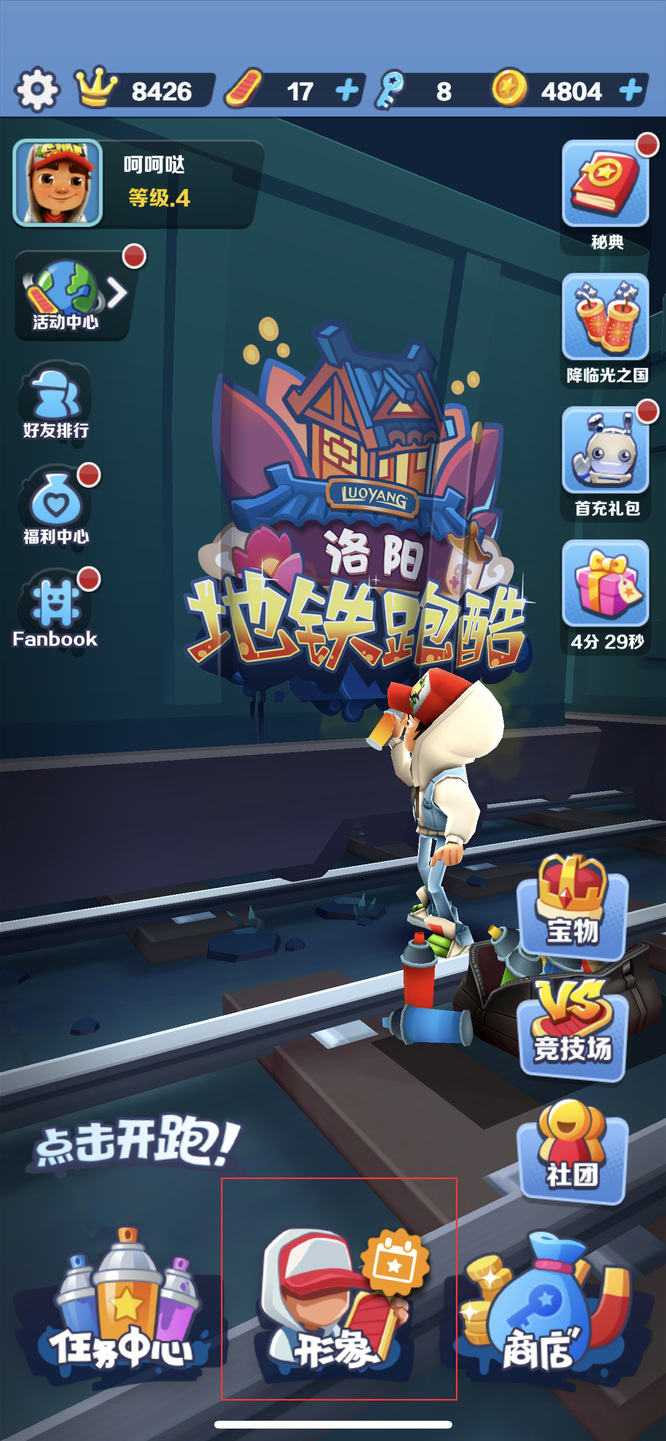Tap the timed gift box

(606, 596)
